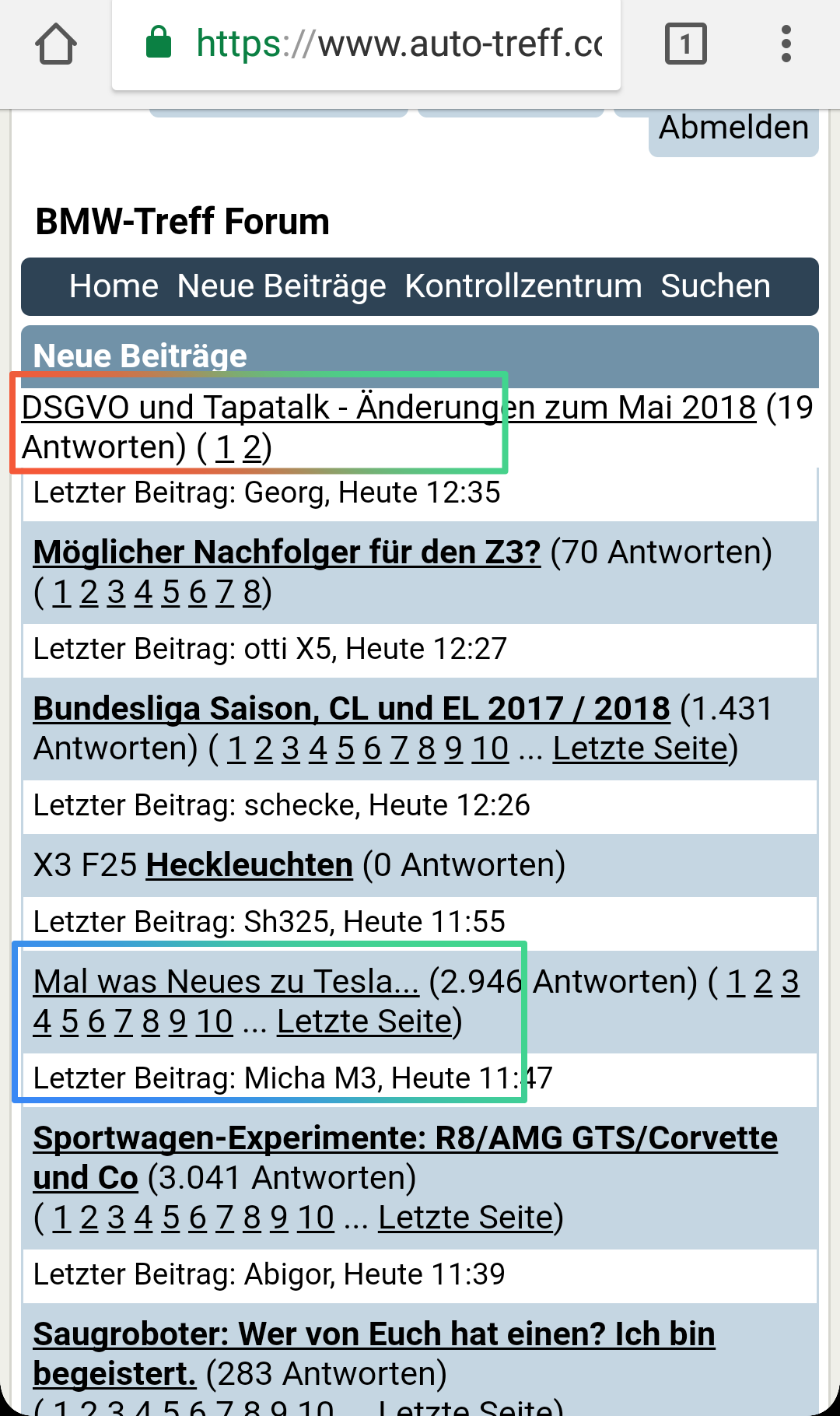840x1416 pixels.
Task: Open the browser tab switcher
Action: pyautogui.click(x=685, y=44)
